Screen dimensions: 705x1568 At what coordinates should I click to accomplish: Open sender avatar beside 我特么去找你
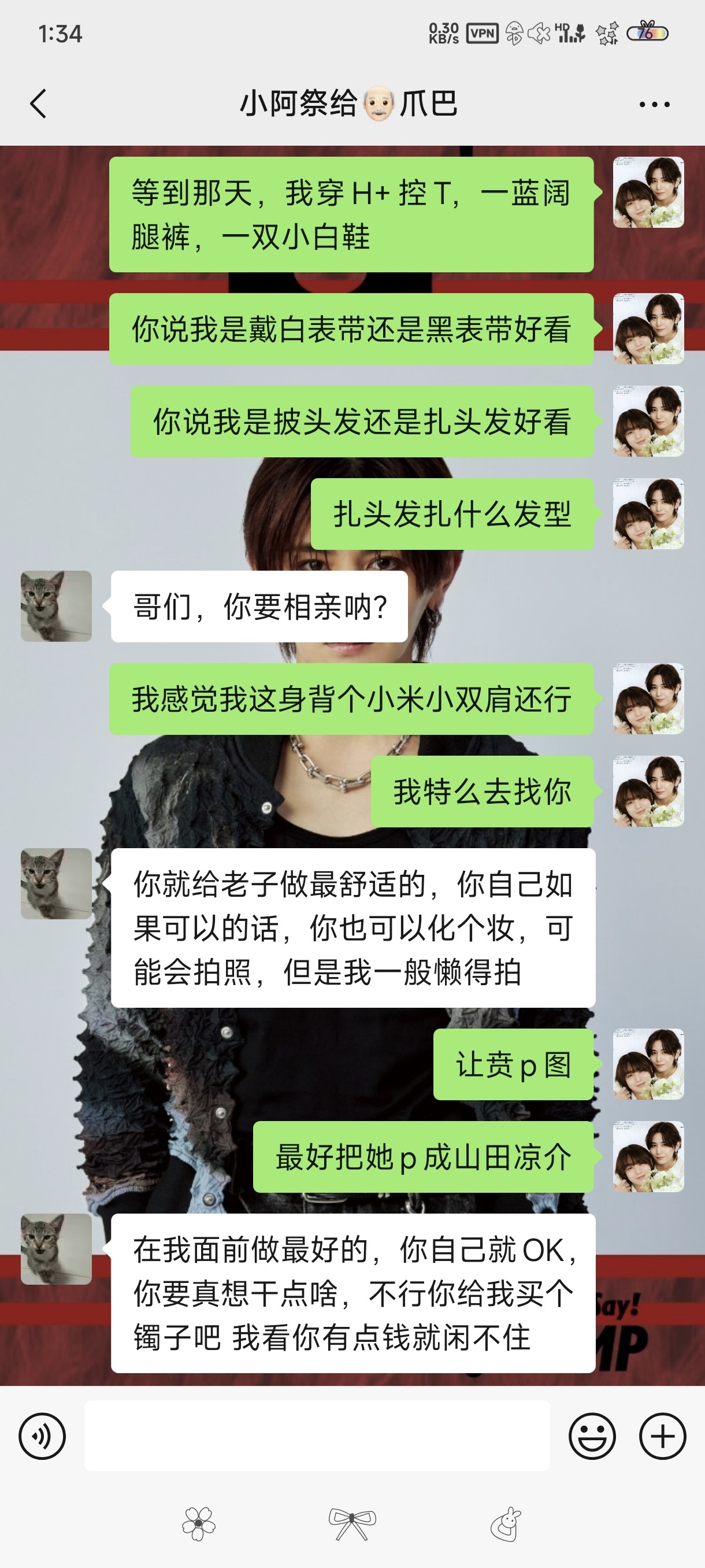[x=648, y=791]
